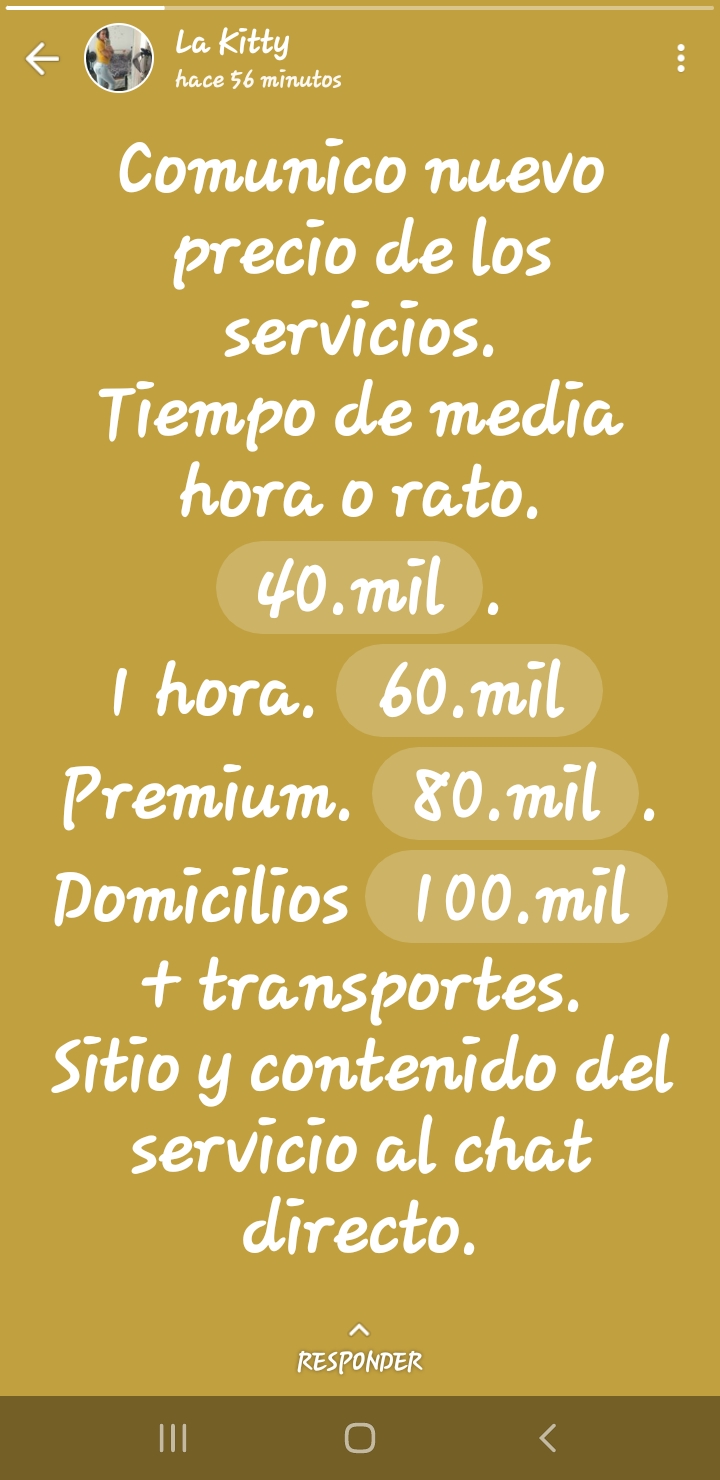Tap Responder to reply to status
The width and height of the screenshot is (720, 1480).
(360, 1350)
